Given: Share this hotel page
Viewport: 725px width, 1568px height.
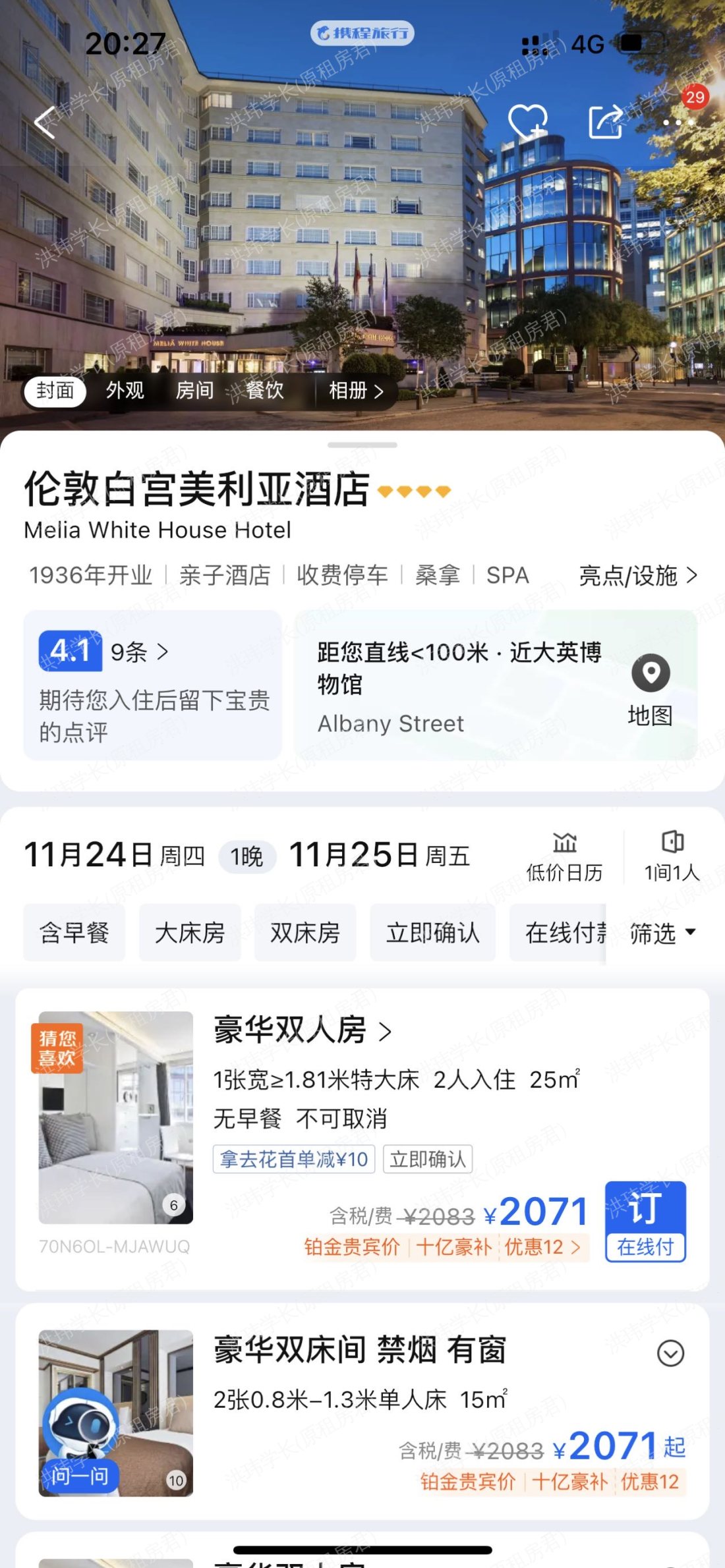Looking at the screenshot, I should pyautogui.click(x=606, y=121).
